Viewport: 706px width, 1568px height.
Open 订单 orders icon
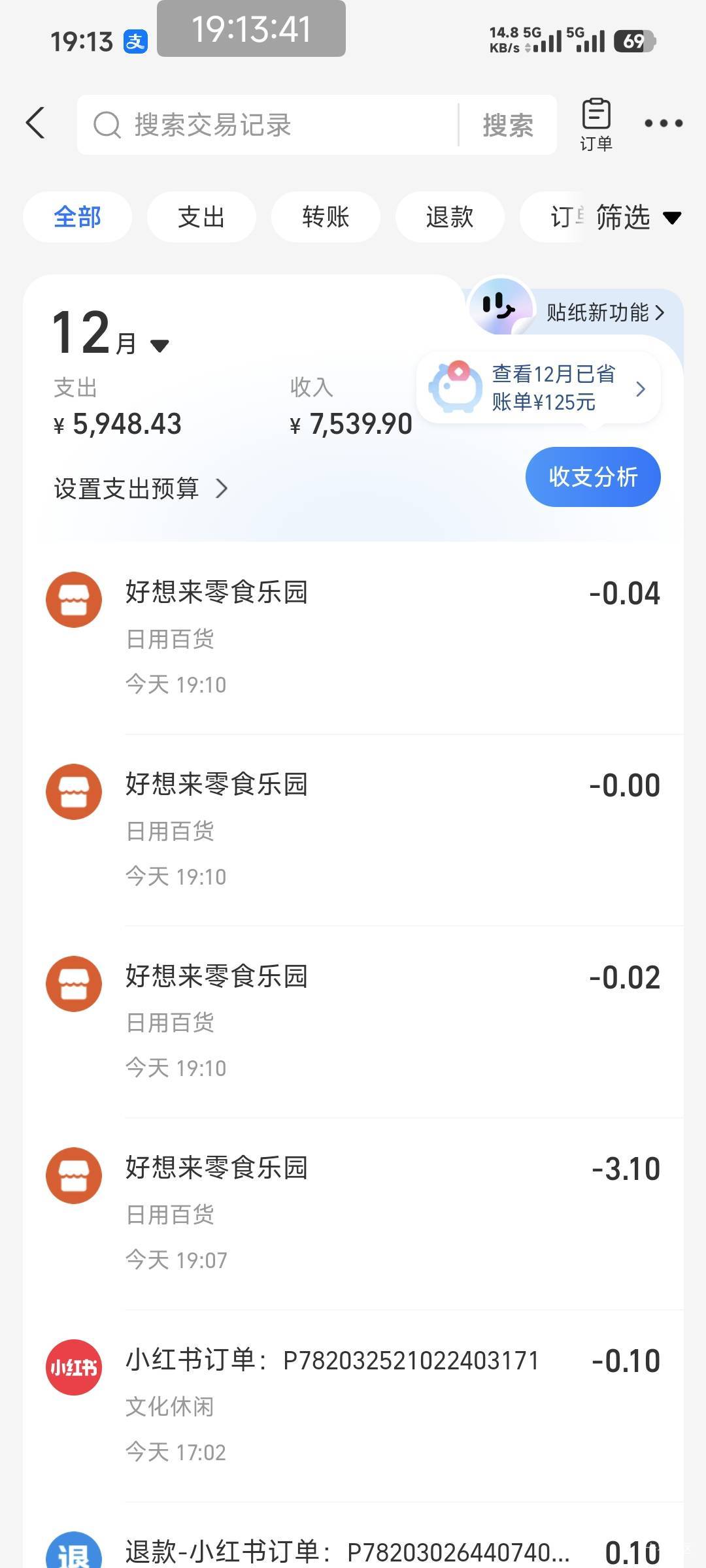pyautogui.click(x=596, y=124)
